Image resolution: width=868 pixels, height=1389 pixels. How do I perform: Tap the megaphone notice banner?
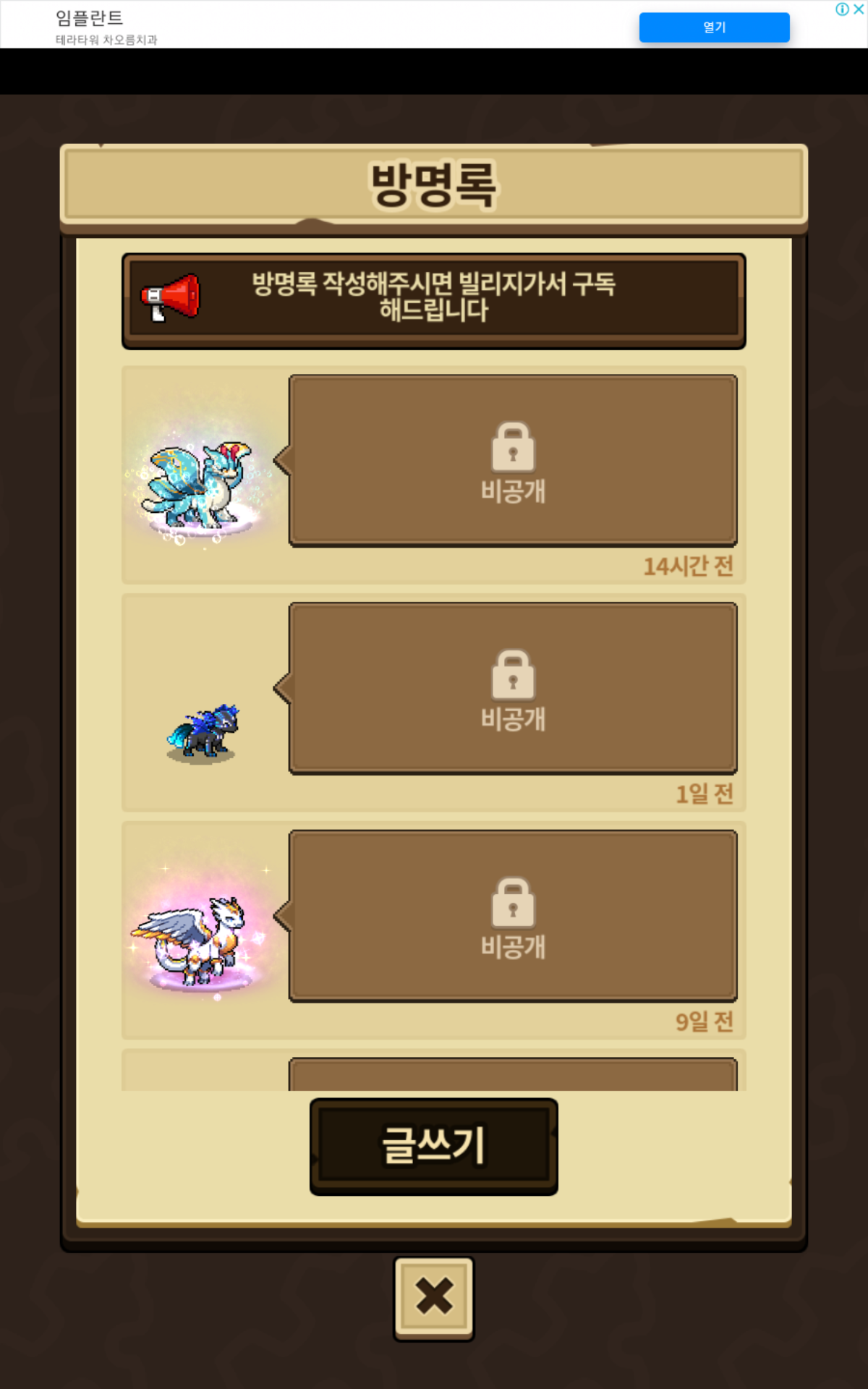(x=433, y=300)
